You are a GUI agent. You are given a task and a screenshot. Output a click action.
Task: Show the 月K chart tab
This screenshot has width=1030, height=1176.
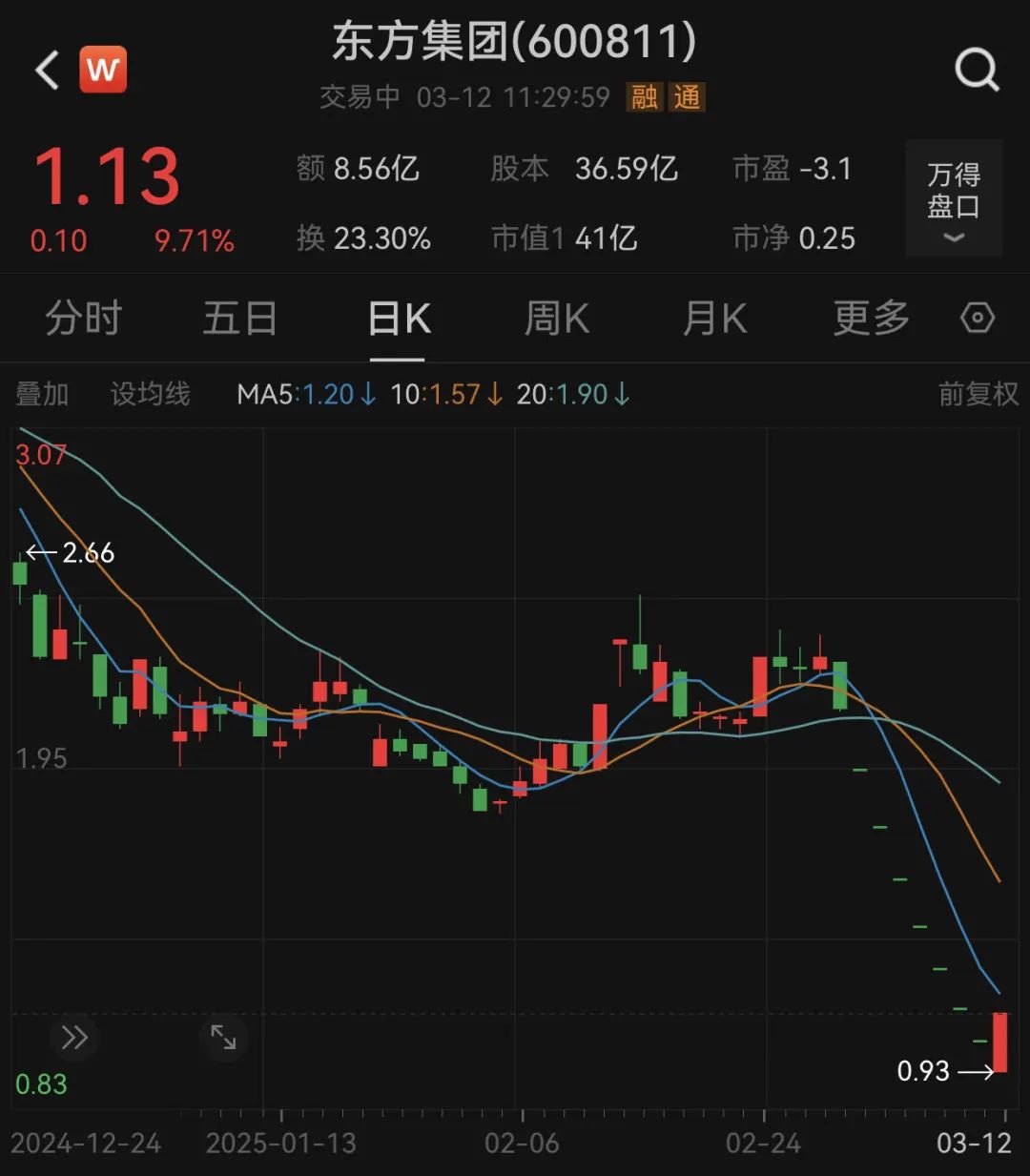coord(714,319)
